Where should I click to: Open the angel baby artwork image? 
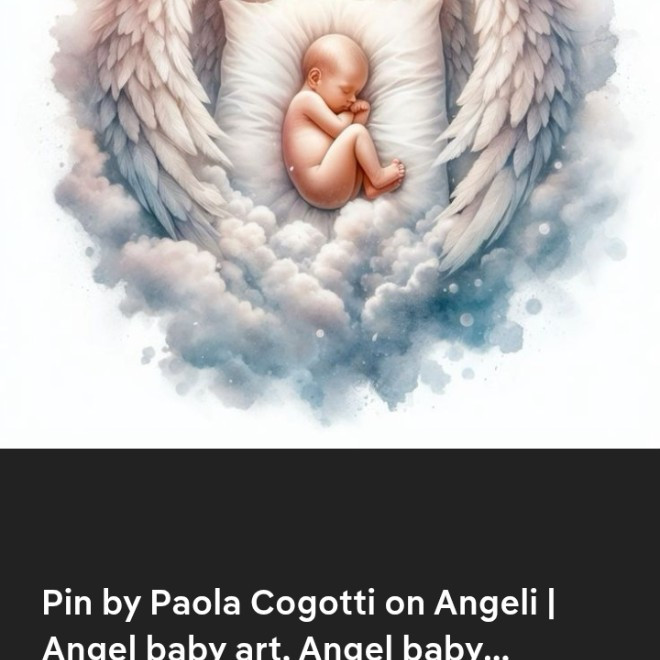[330, 224]
